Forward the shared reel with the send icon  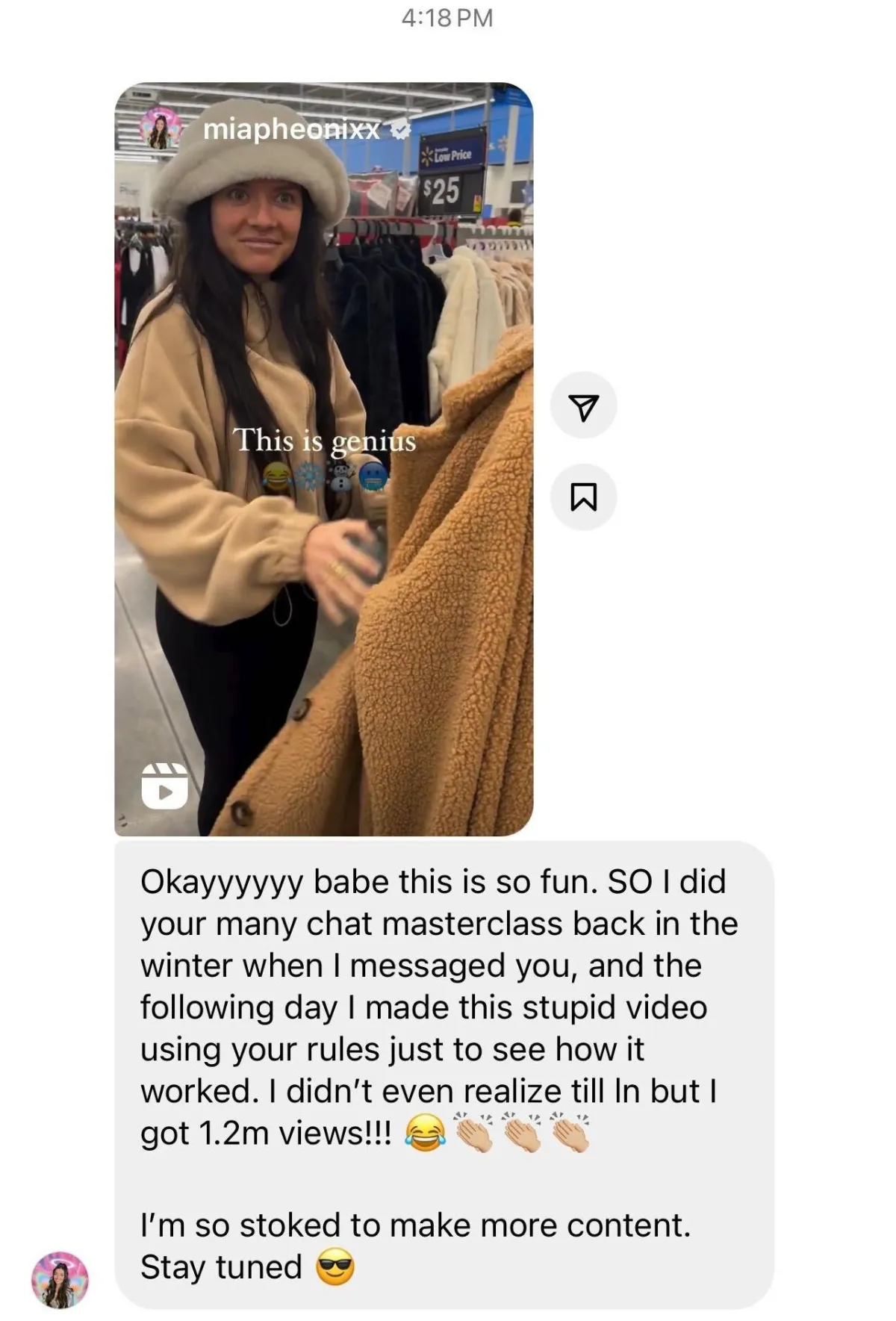pyautogui.click(x=583, y=405)
